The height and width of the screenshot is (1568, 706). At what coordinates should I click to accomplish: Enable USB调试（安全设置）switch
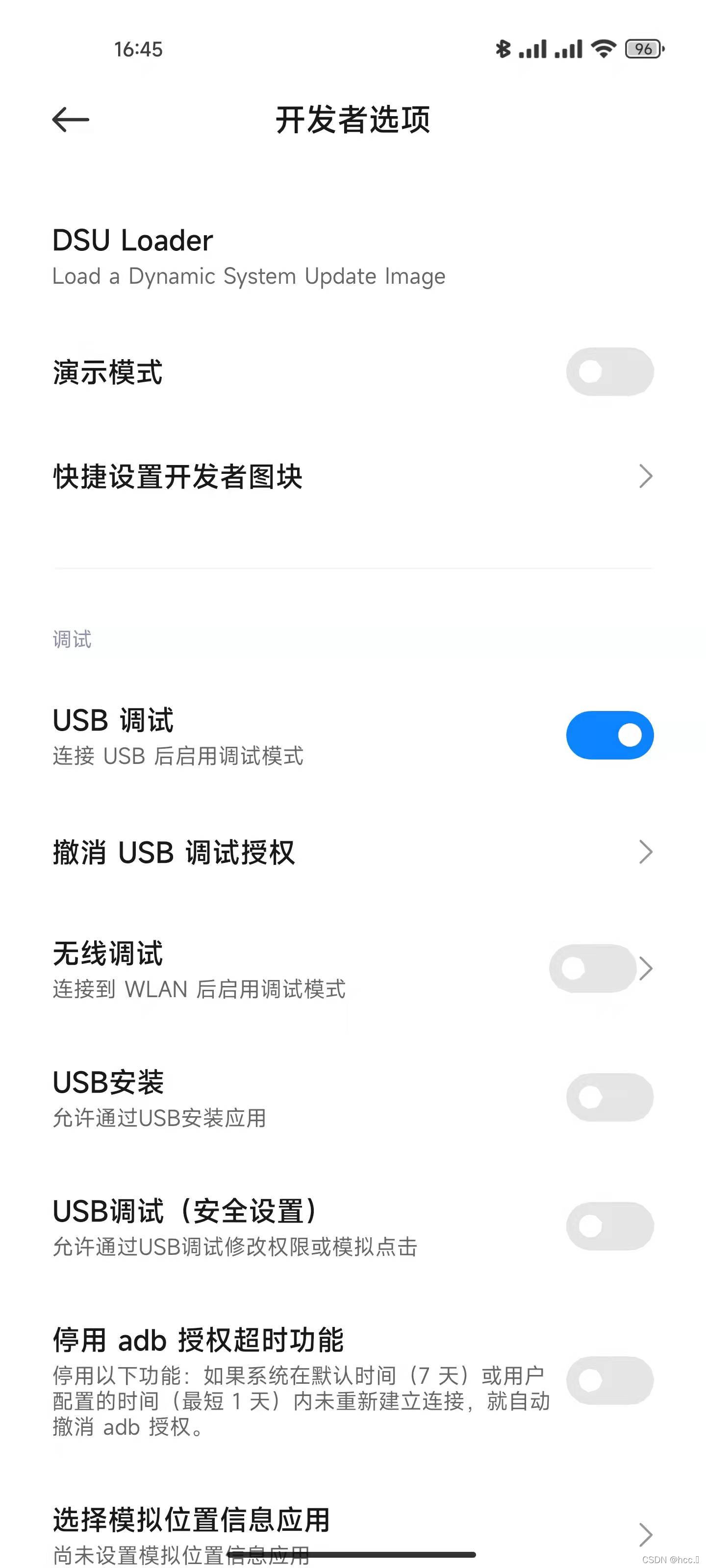point(610,1226)
